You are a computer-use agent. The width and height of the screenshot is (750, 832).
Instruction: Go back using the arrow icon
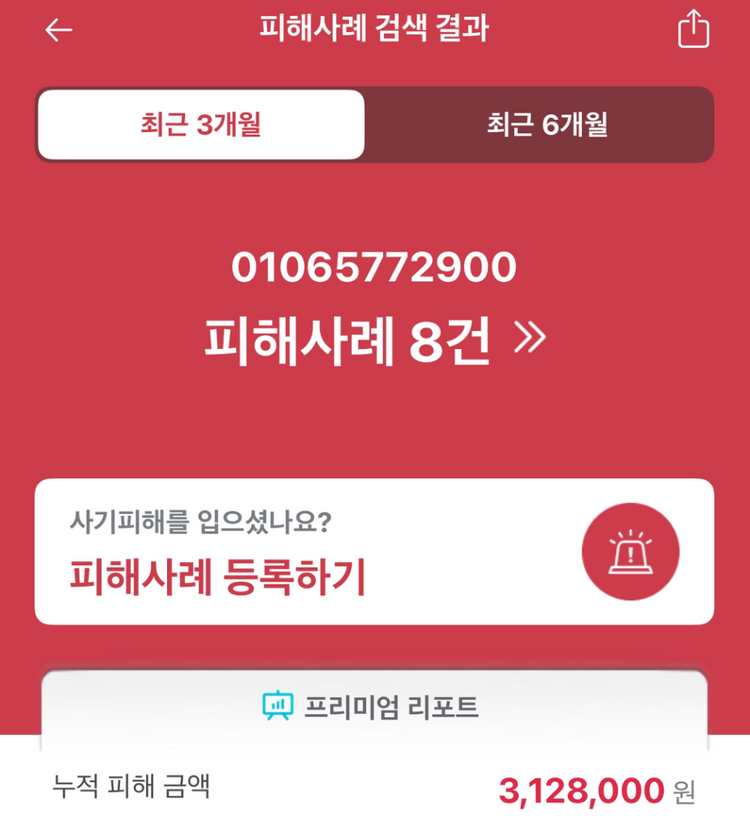coord(59,30)
